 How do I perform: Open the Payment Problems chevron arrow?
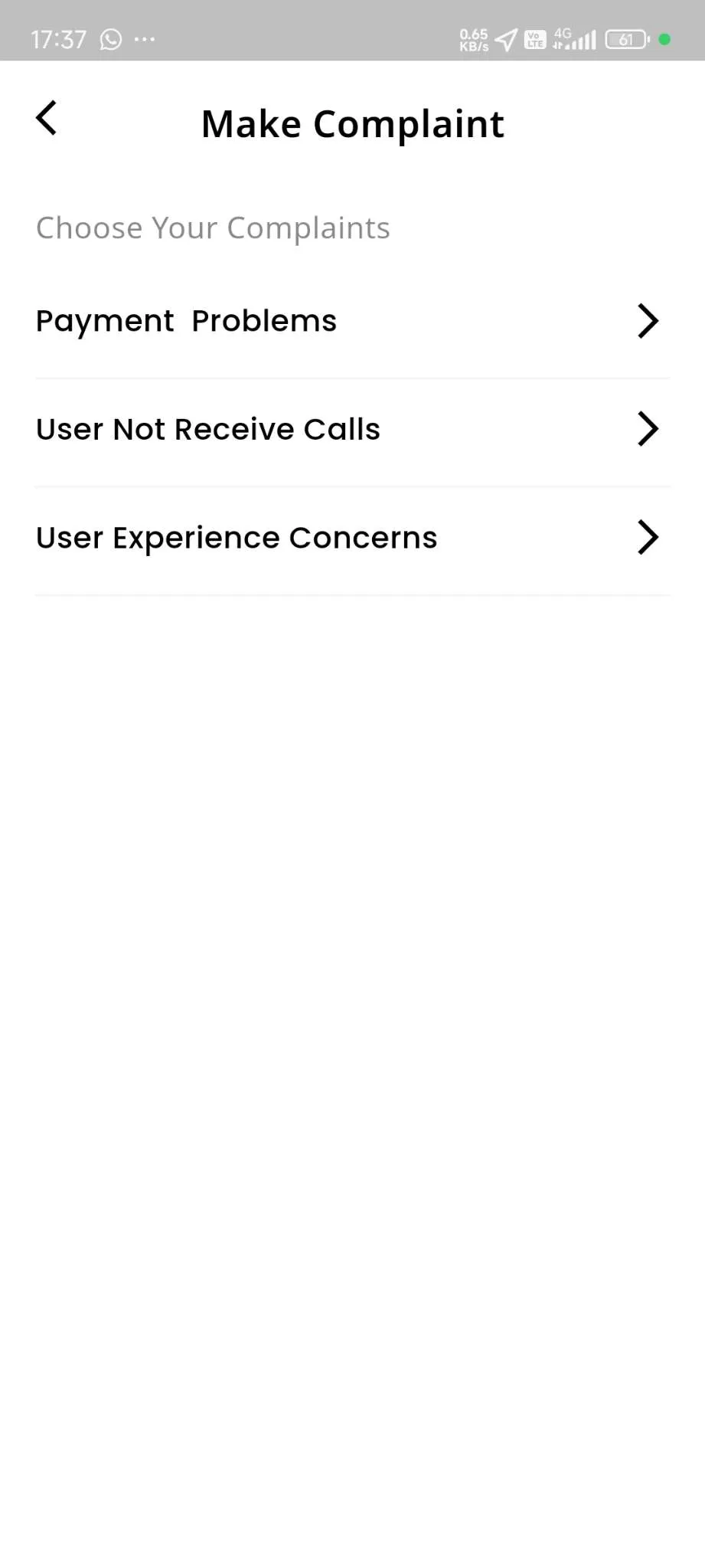tap(648, 321)
